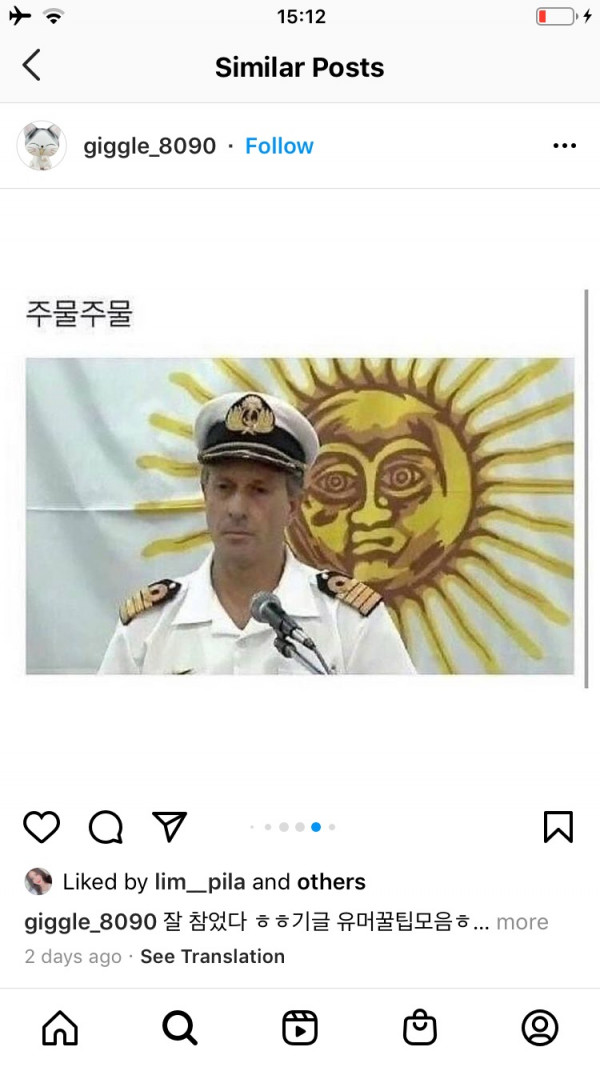Switch to the Home tab
The image size is (600, 1067).
pyautogui.click(x=60, y=1027)
